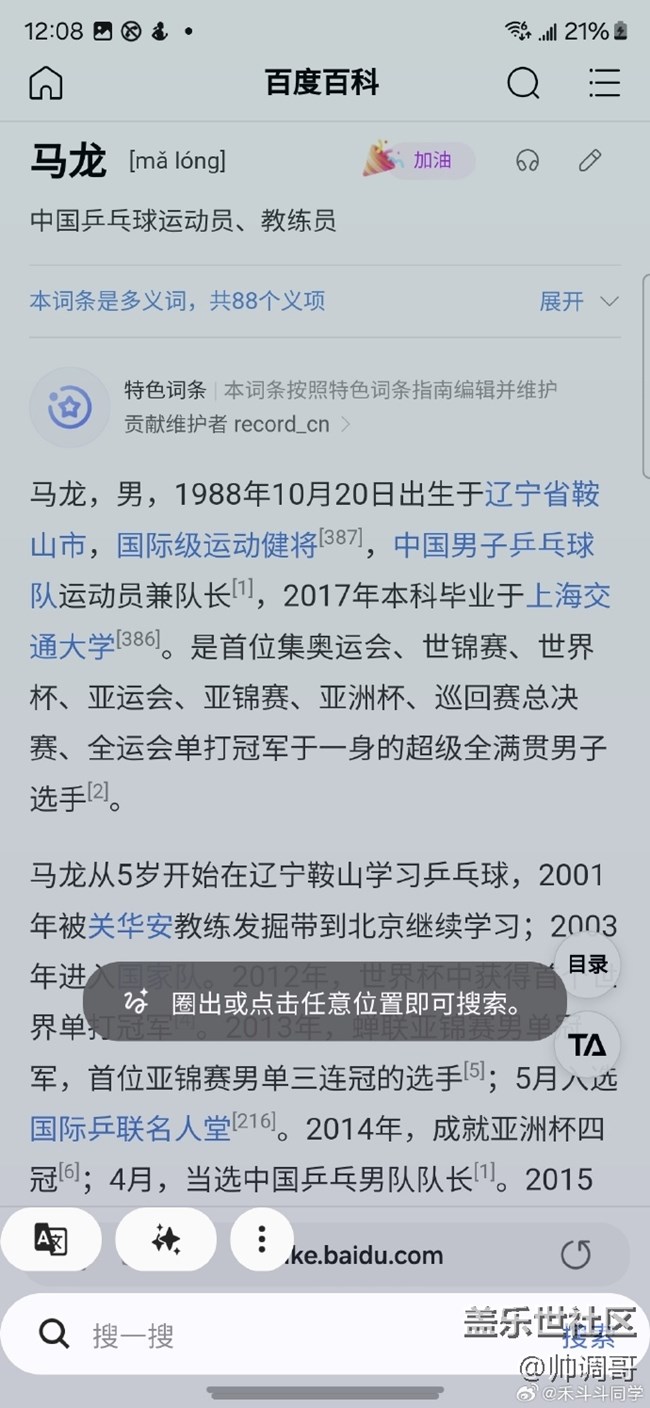Edit this entry with the pencil icon
The width and height of the screenshot is (650, 1408).
click(590, 160)
